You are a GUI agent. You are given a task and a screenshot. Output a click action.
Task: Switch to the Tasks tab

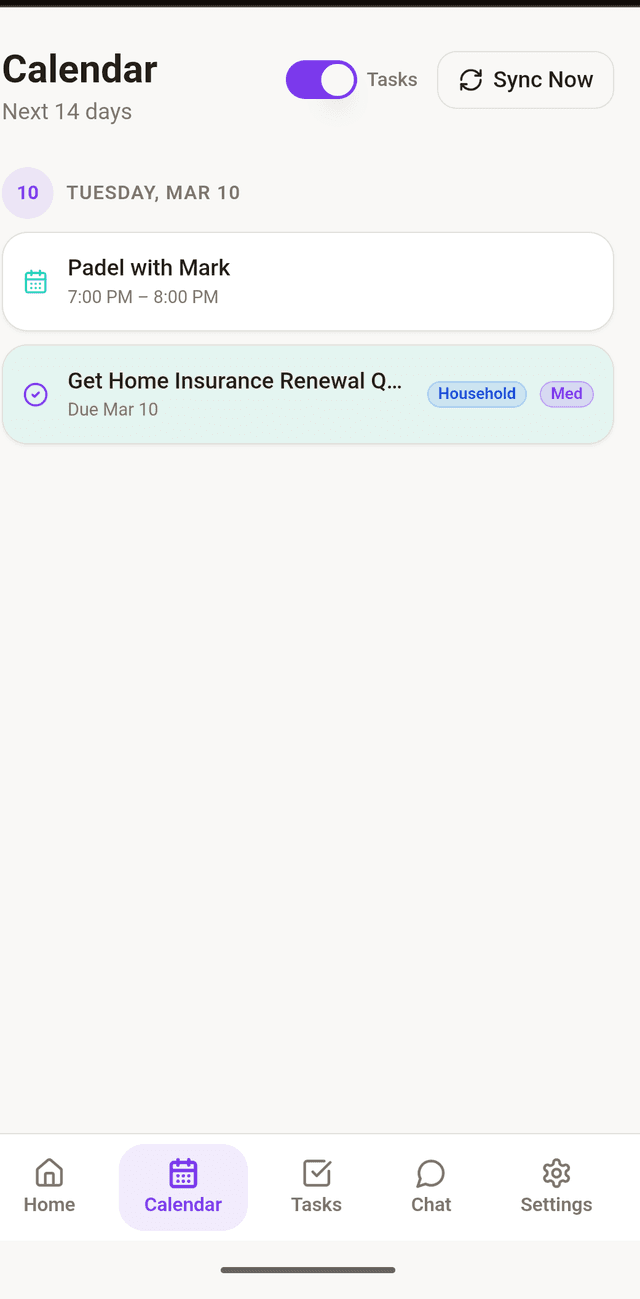(x=316, y=1187)
